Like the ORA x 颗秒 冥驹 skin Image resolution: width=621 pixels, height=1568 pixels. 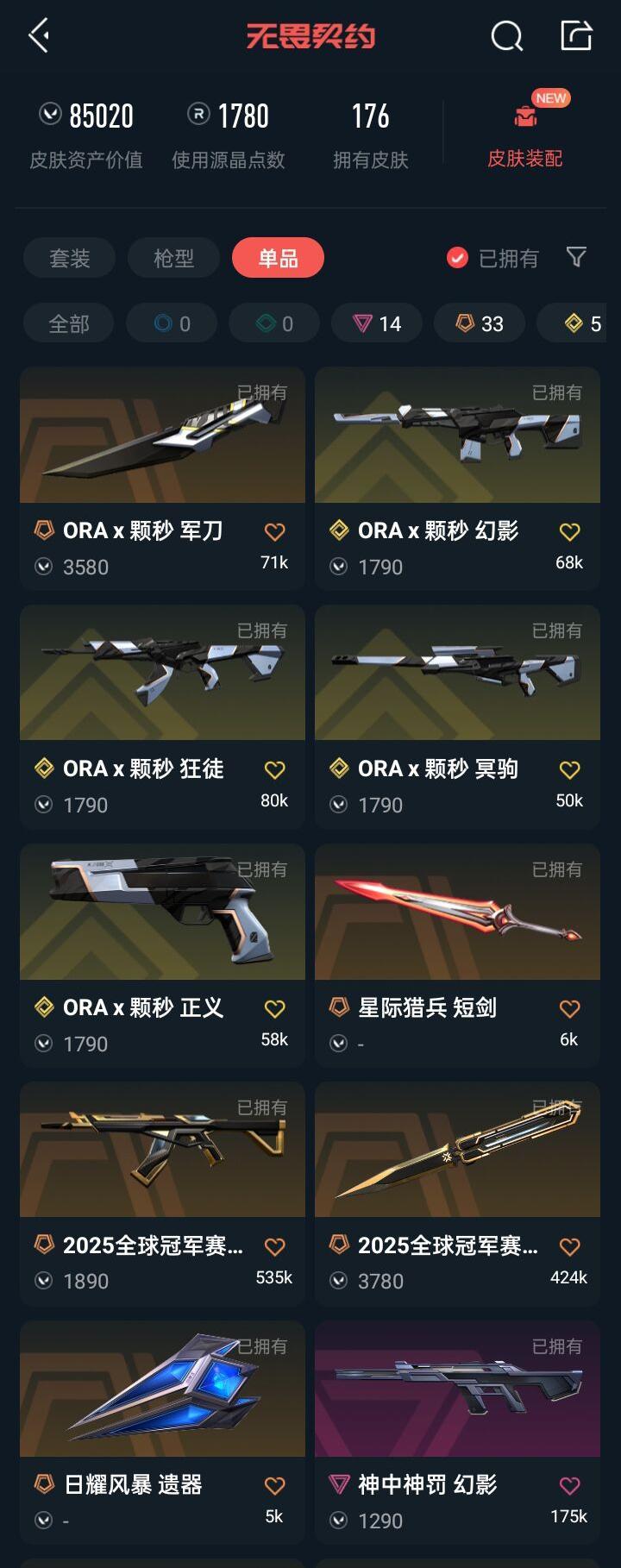coord(569,770)
